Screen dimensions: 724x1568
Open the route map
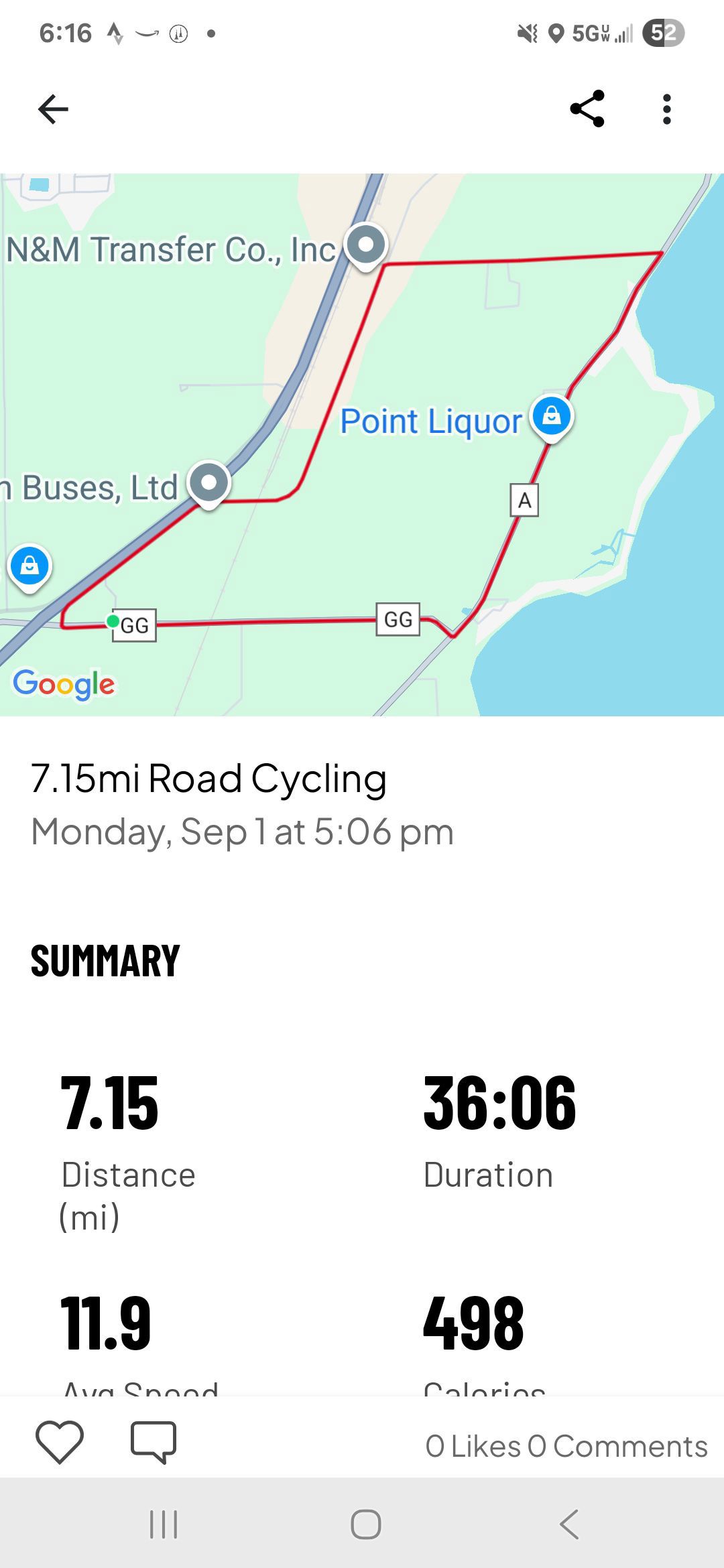click(x=362, y=444)
